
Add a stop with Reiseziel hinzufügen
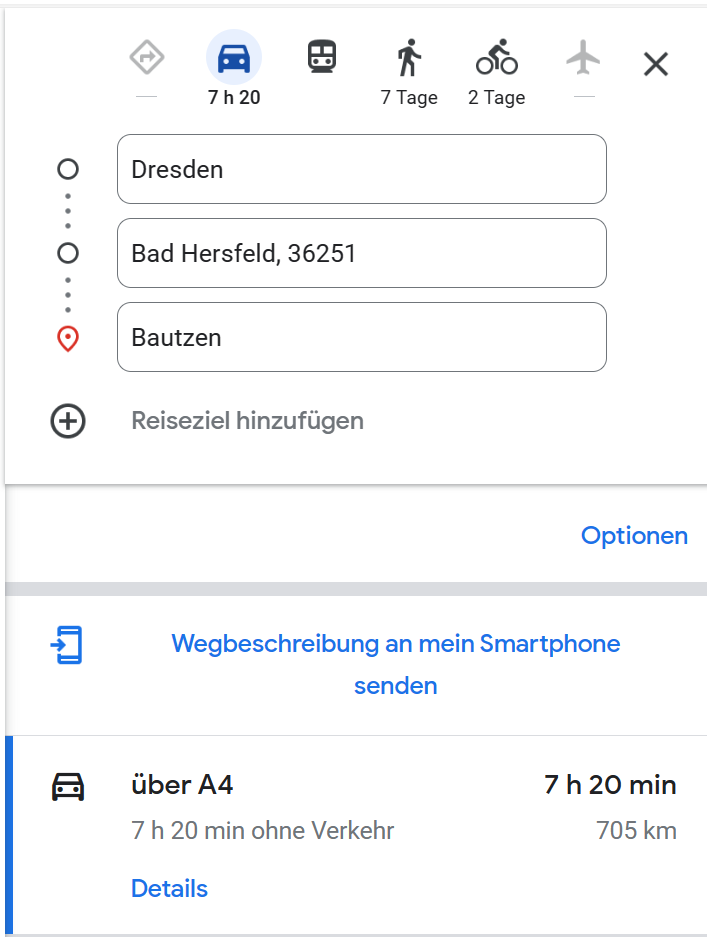247,421
